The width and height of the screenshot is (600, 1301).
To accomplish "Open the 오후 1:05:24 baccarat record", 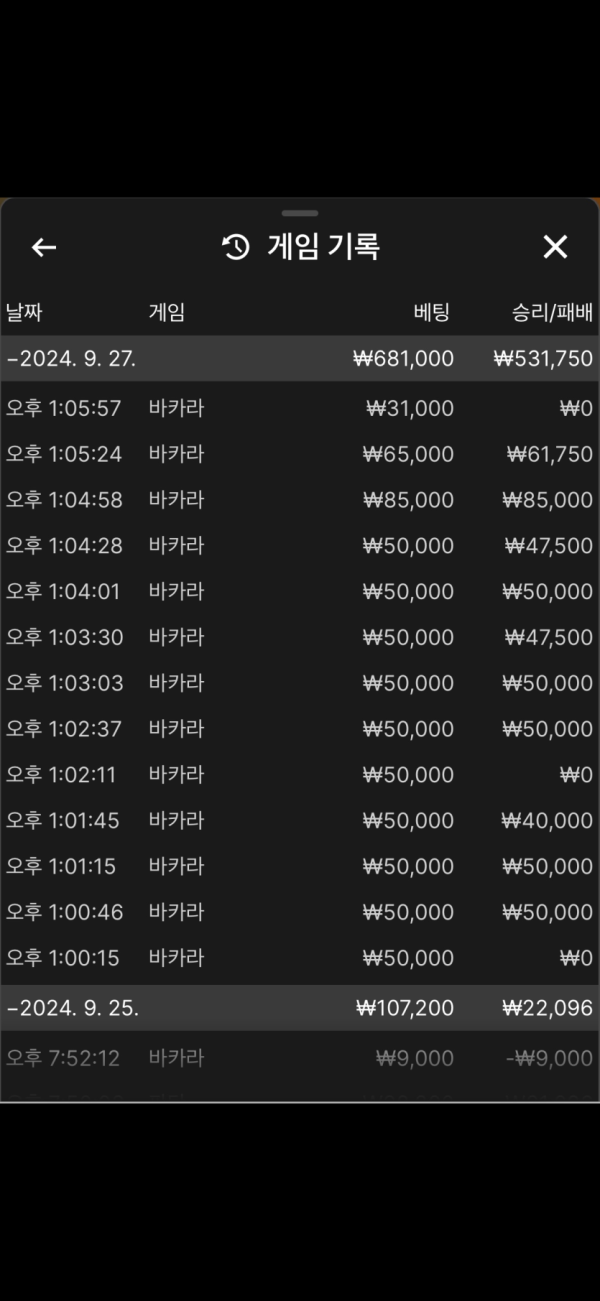I will pos(300,454).
